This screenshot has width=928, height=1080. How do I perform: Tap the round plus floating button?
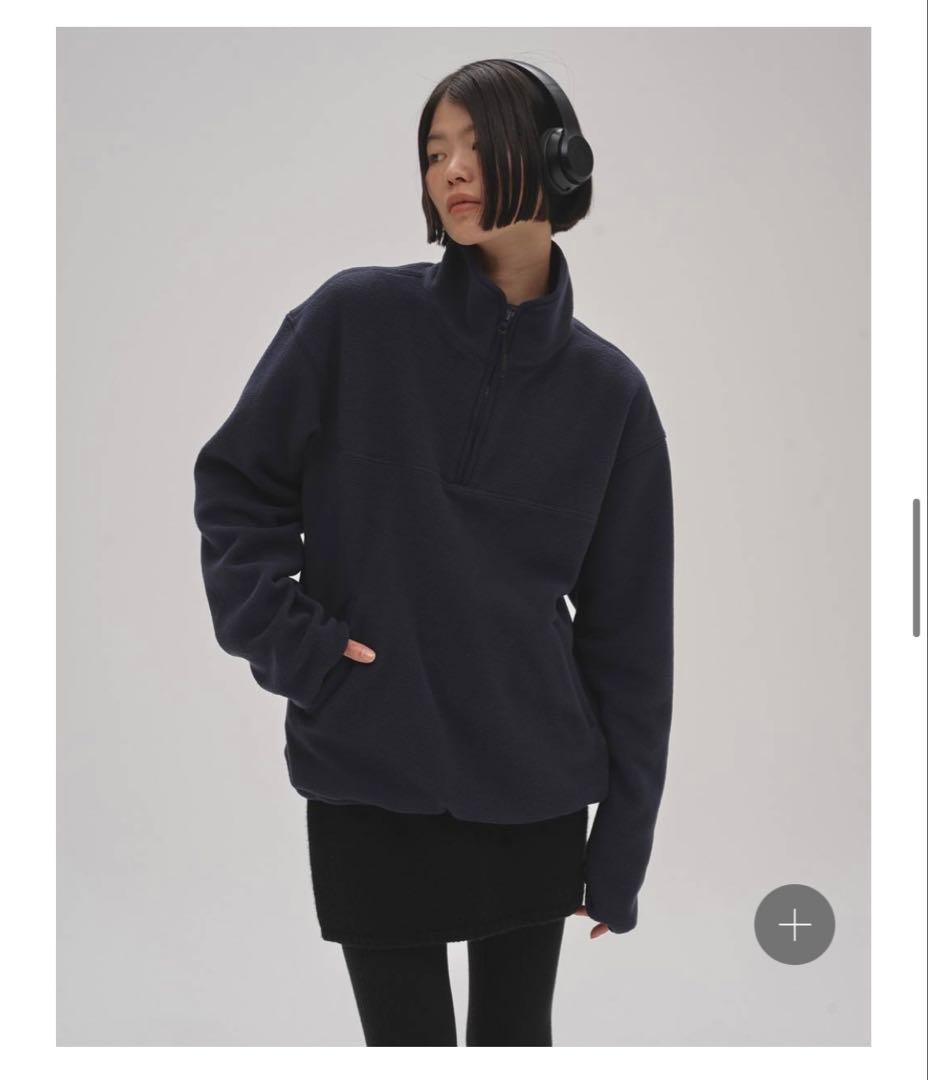[794, 925]
